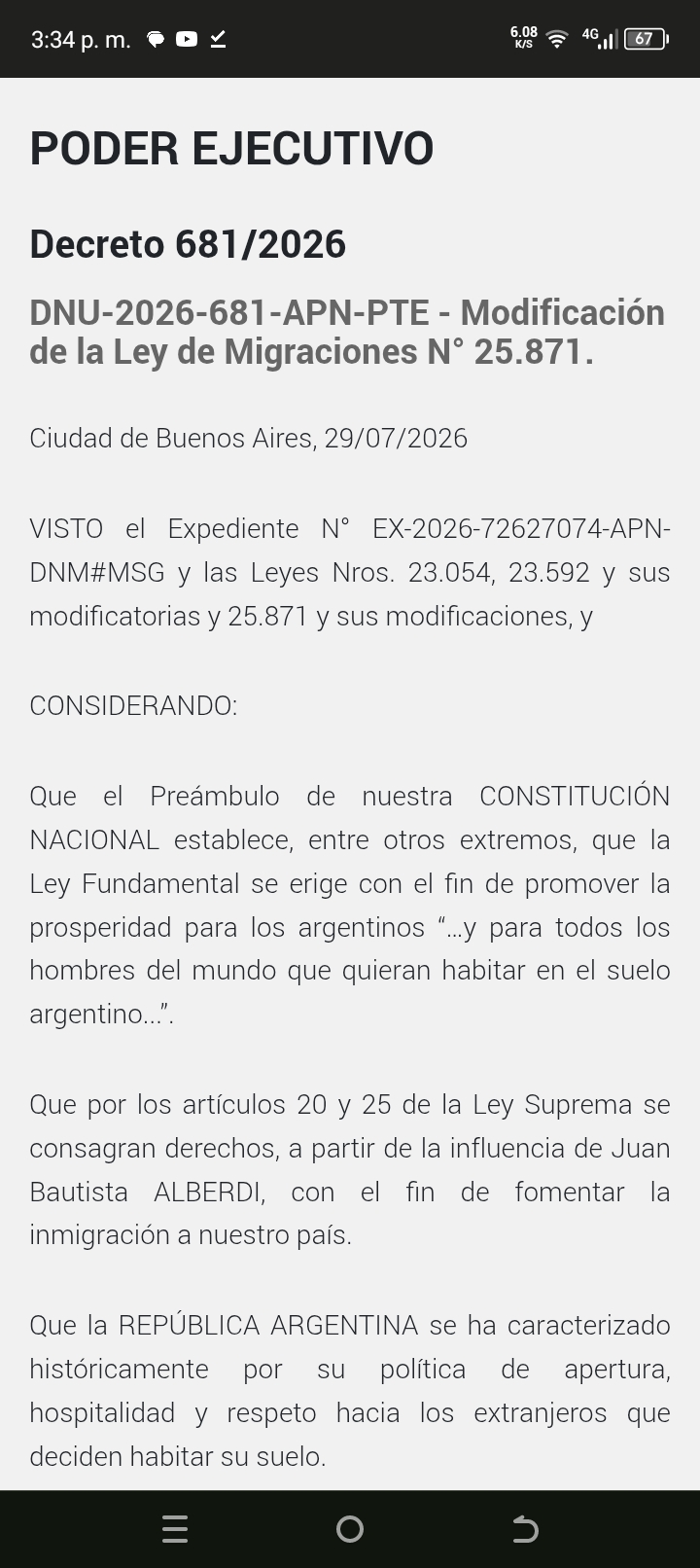Screen dimensions: 700x1568
Task: Open the recent apps view
Action: tap(175, 1529)
